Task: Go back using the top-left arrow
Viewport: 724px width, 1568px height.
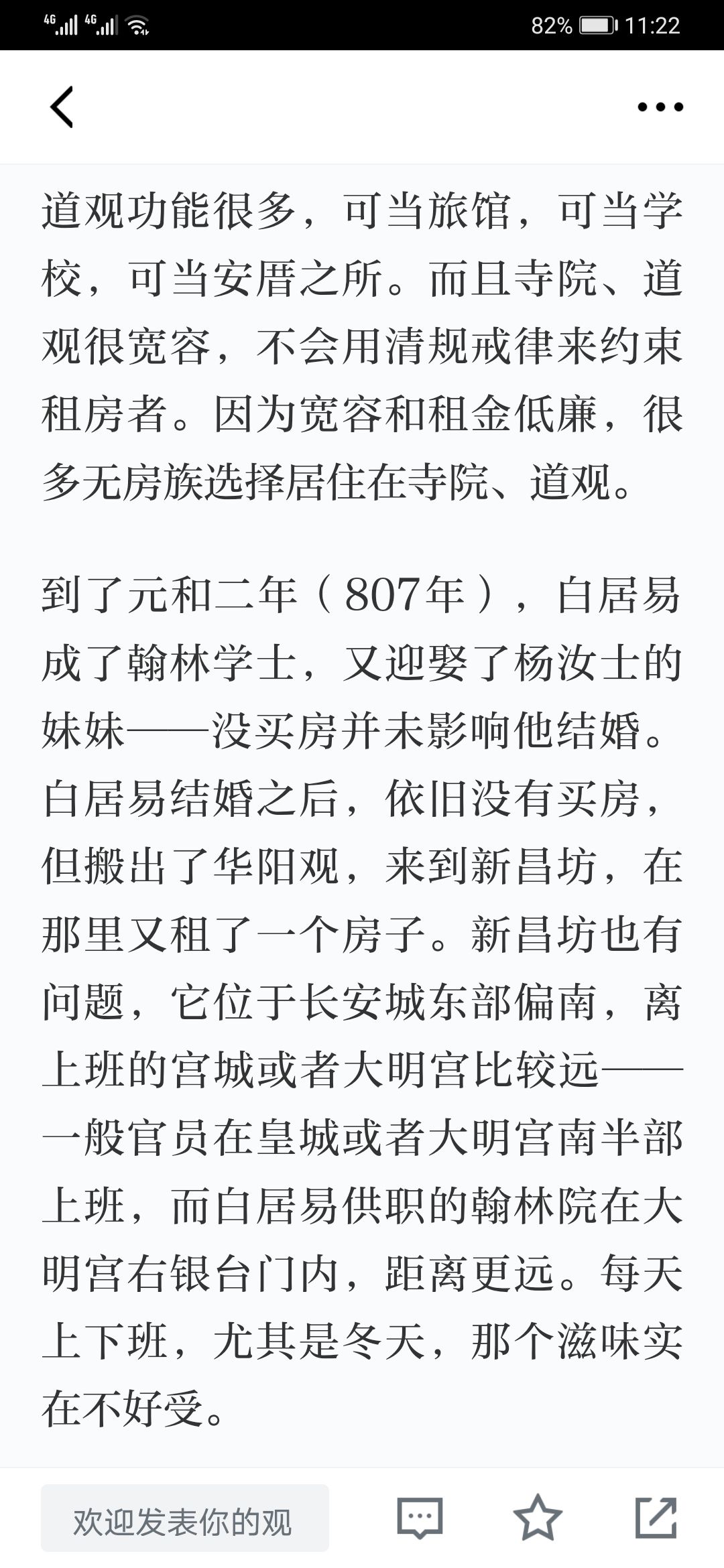Action: tap(62, 107)
